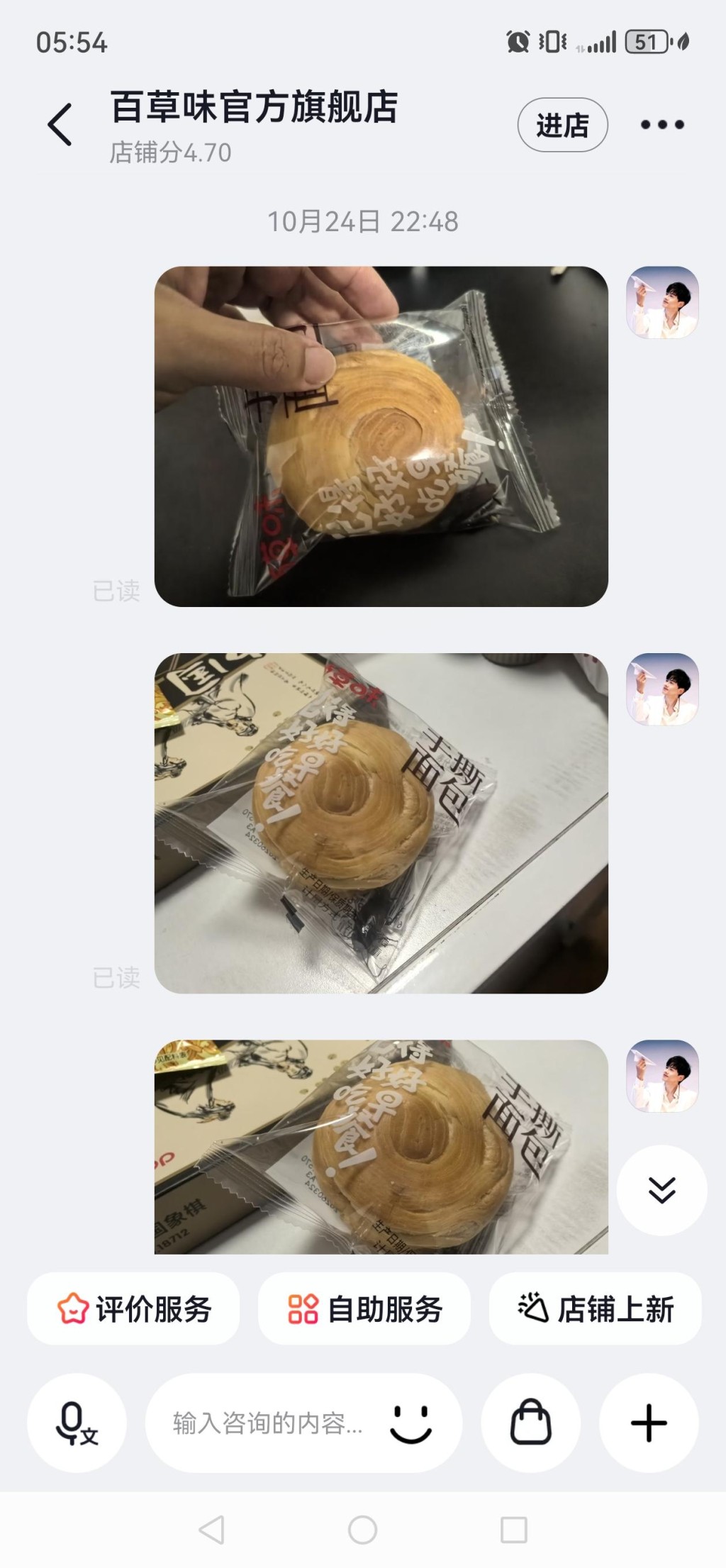Open the shopping bag icon
Screen dimensions: 726x1568
pyautogui.click(x=531, y=1423)
